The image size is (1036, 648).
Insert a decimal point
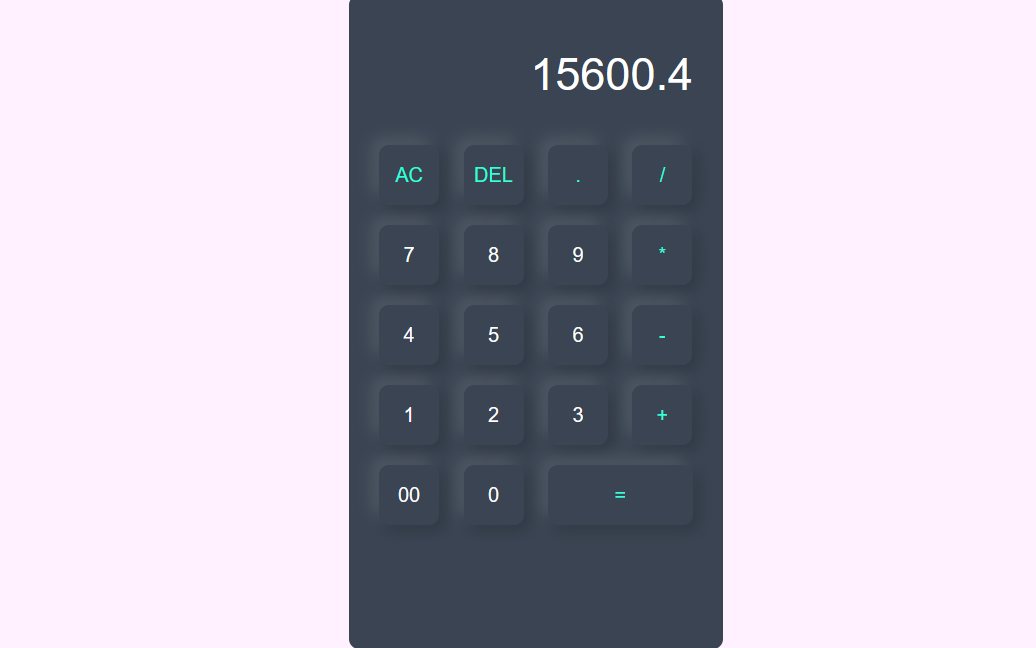(x=578, y=175)
